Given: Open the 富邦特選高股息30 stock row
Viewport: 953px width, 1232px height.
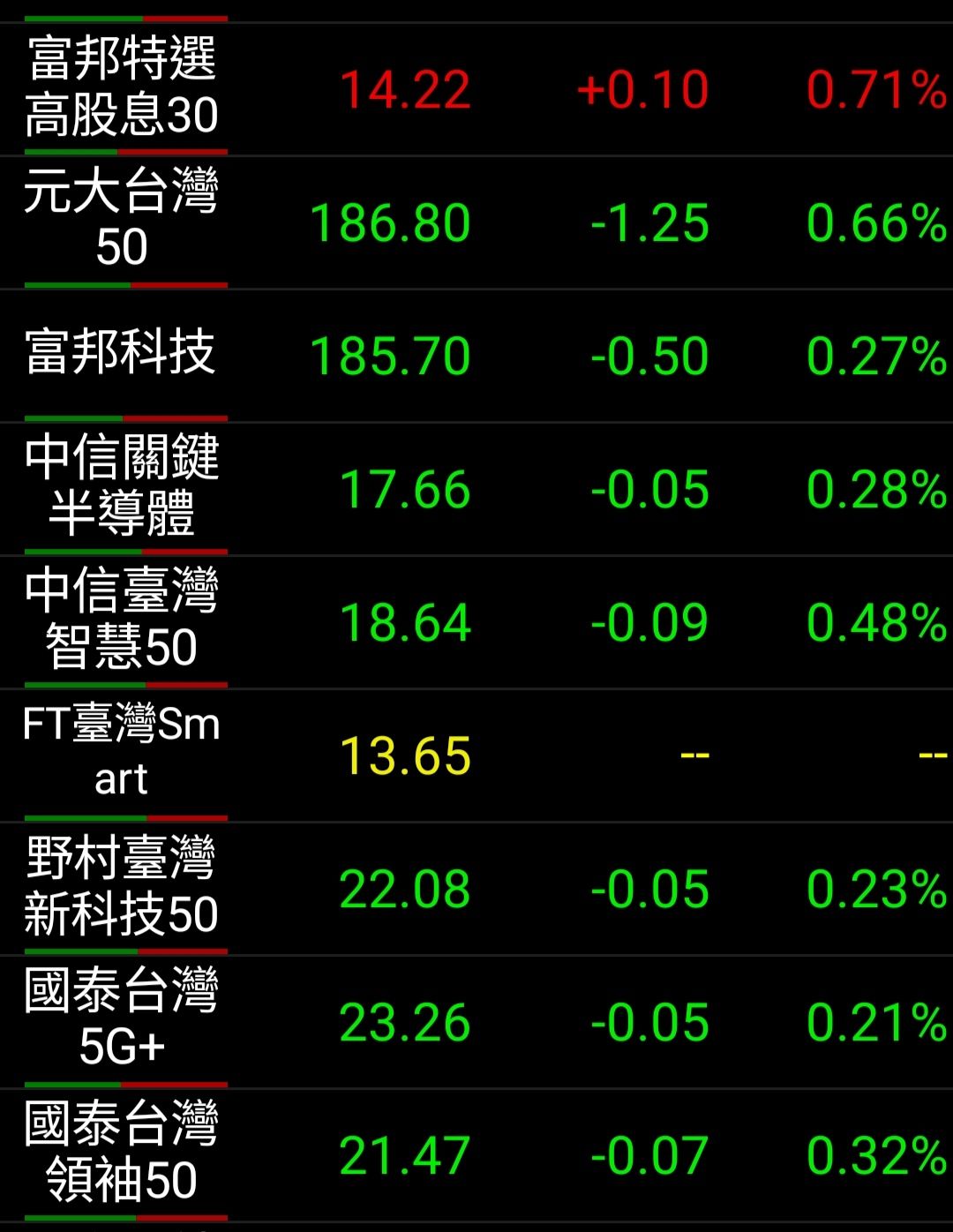Looking at the screenshot, I should tap(476, 89).
